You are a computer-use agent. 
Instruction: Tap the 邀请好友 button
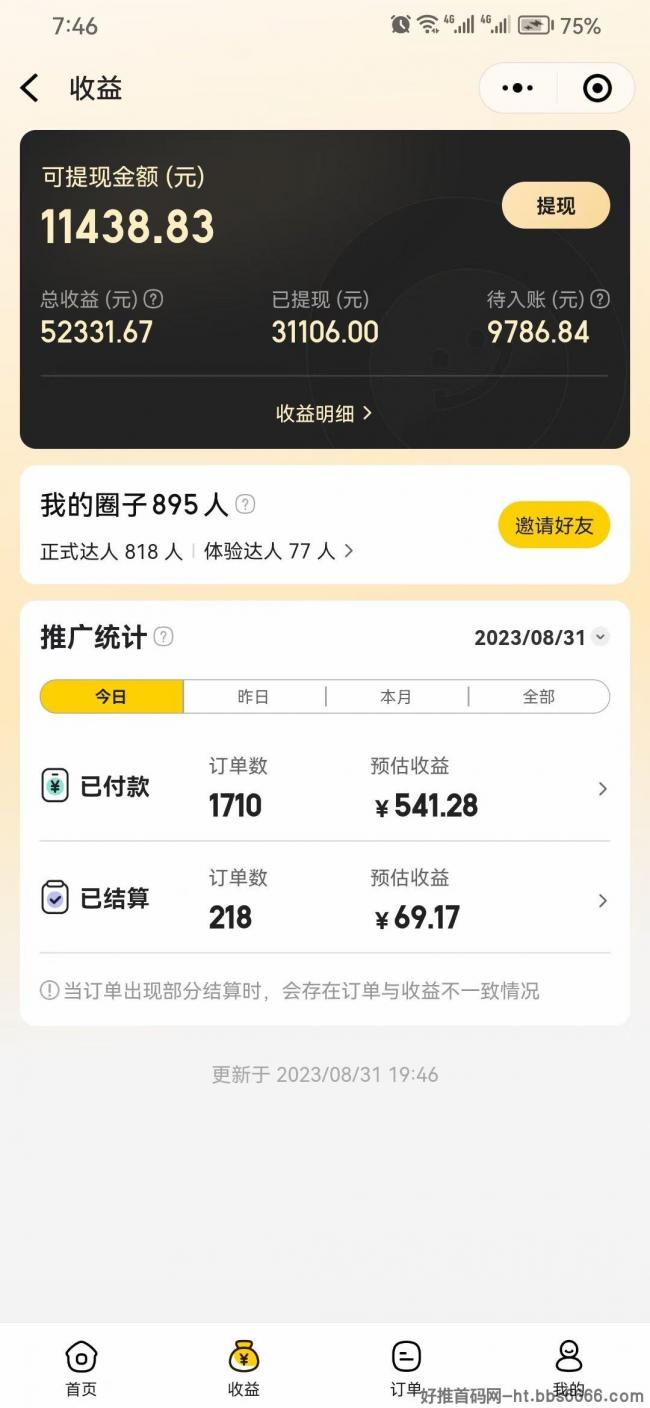pos(554,525)
